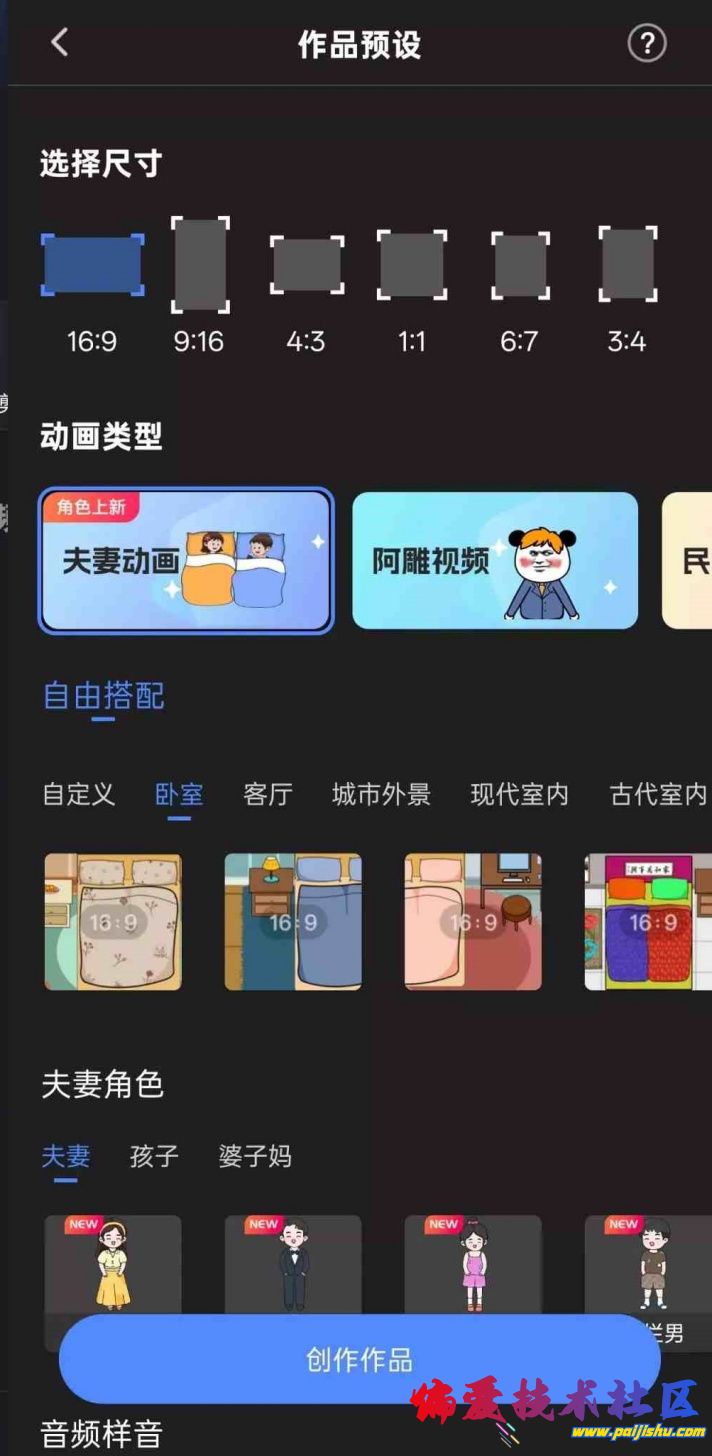Viewport: 712px width, 1456px height.
Task: Switch to the 自定义 scene tab
Action: tap(79, 795)
